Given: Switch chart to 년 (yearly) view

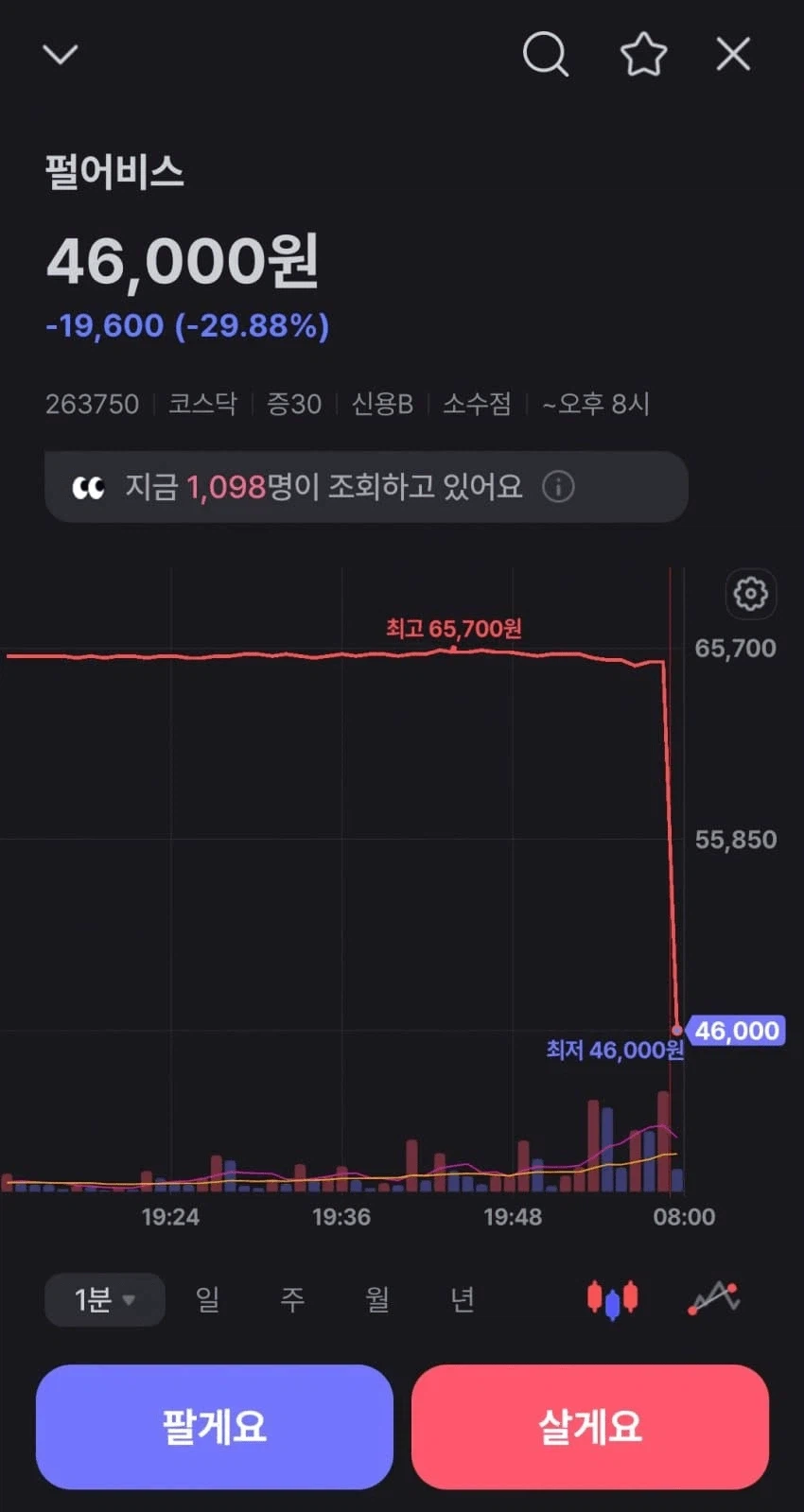Looking at the screenshot, I should click(463, 1299).
